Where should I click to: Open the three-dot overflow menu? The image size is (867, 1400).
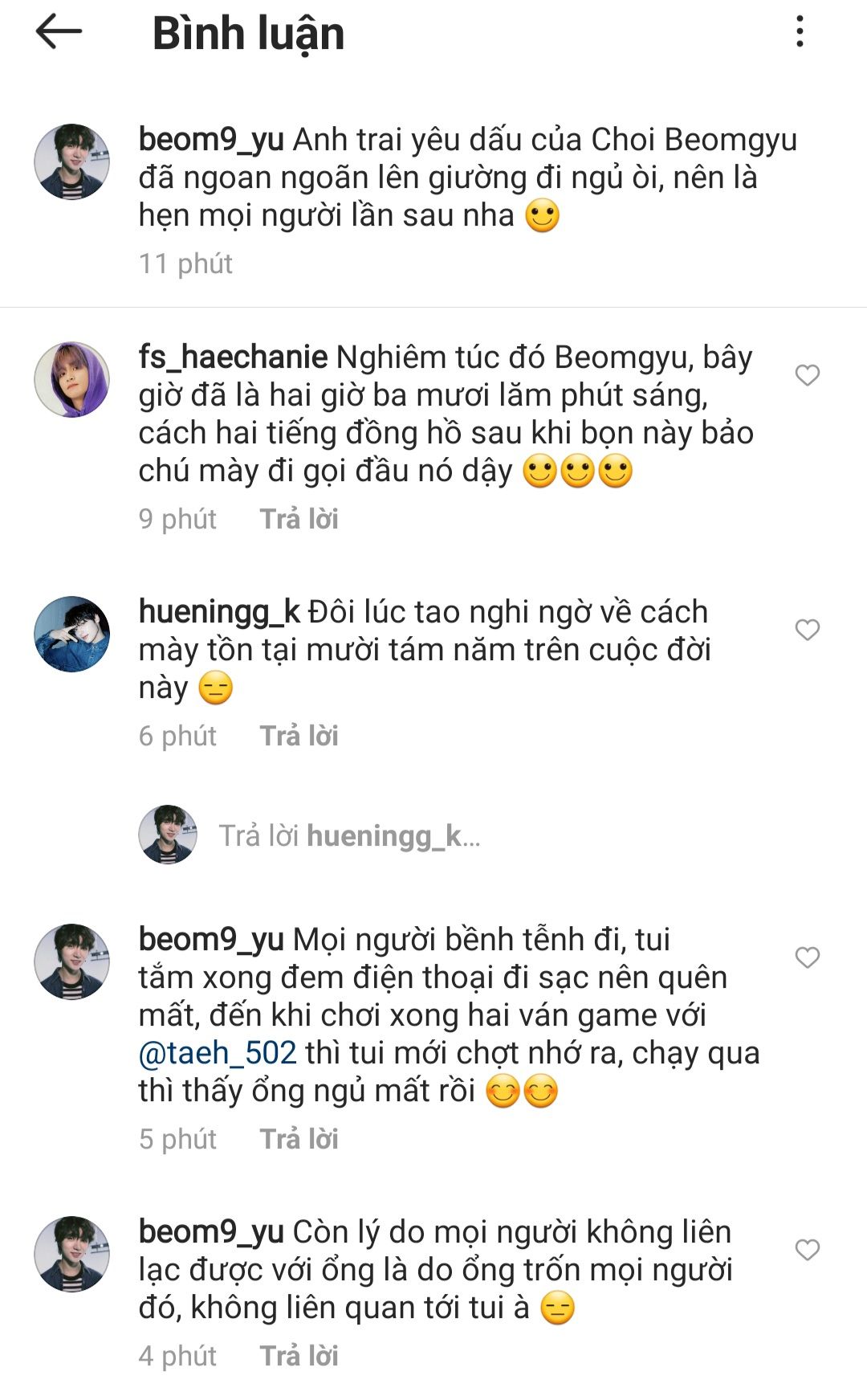point(799,33)
